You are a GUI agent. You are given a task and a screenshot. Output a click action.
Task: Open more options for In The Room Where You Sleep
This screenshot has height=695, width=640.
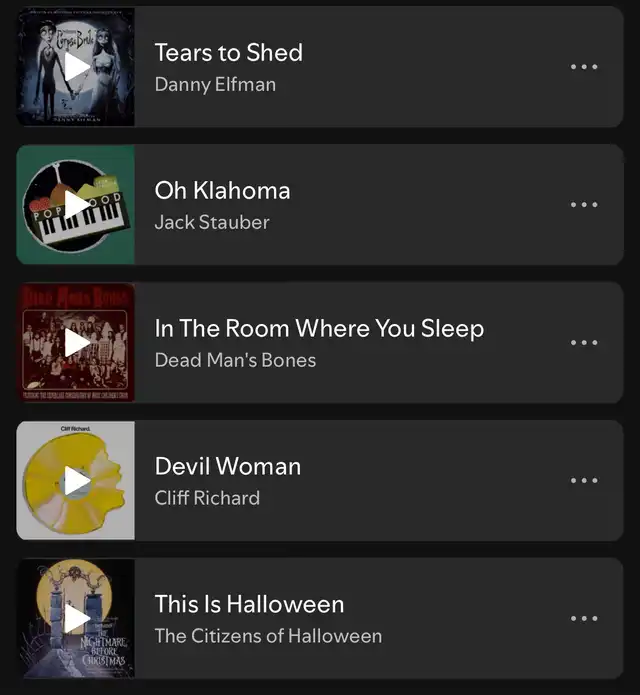point(584,343)
